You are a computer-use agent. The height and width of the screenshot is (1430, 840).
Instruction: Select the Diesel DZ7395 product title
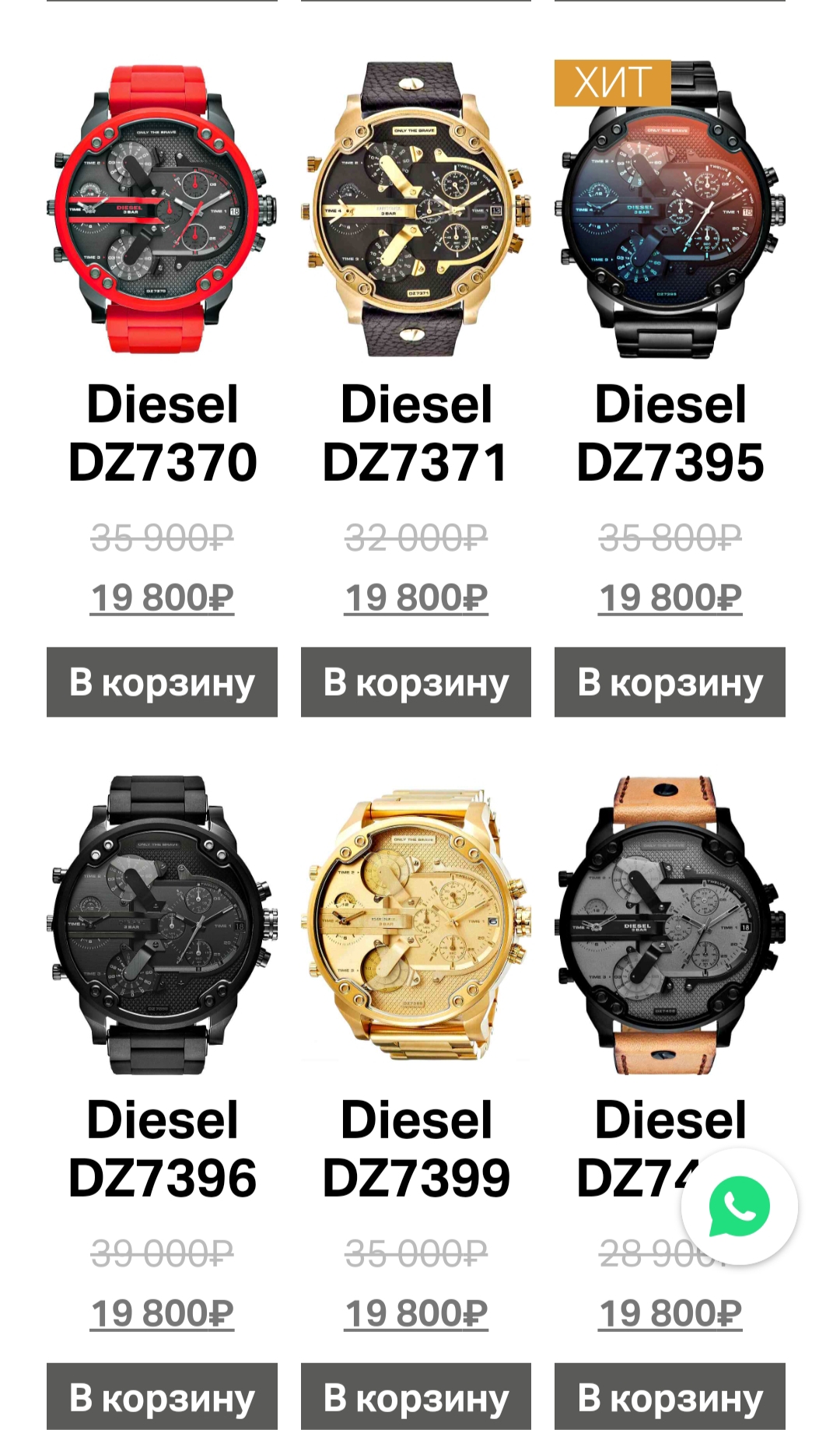pyautogui.click(x=670, y=433)
